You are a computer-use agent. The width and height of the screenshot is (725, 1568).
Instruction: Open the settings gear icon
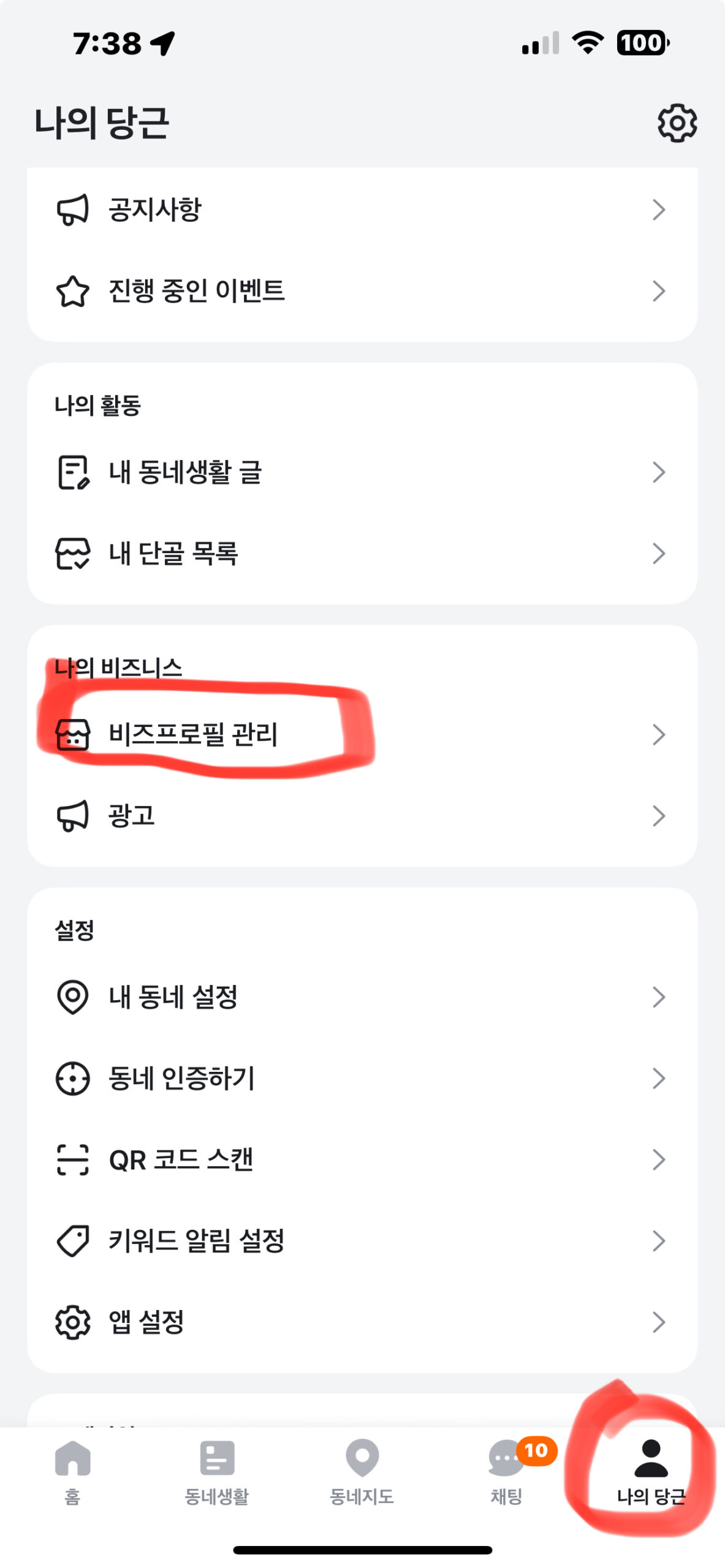point(677,123)
